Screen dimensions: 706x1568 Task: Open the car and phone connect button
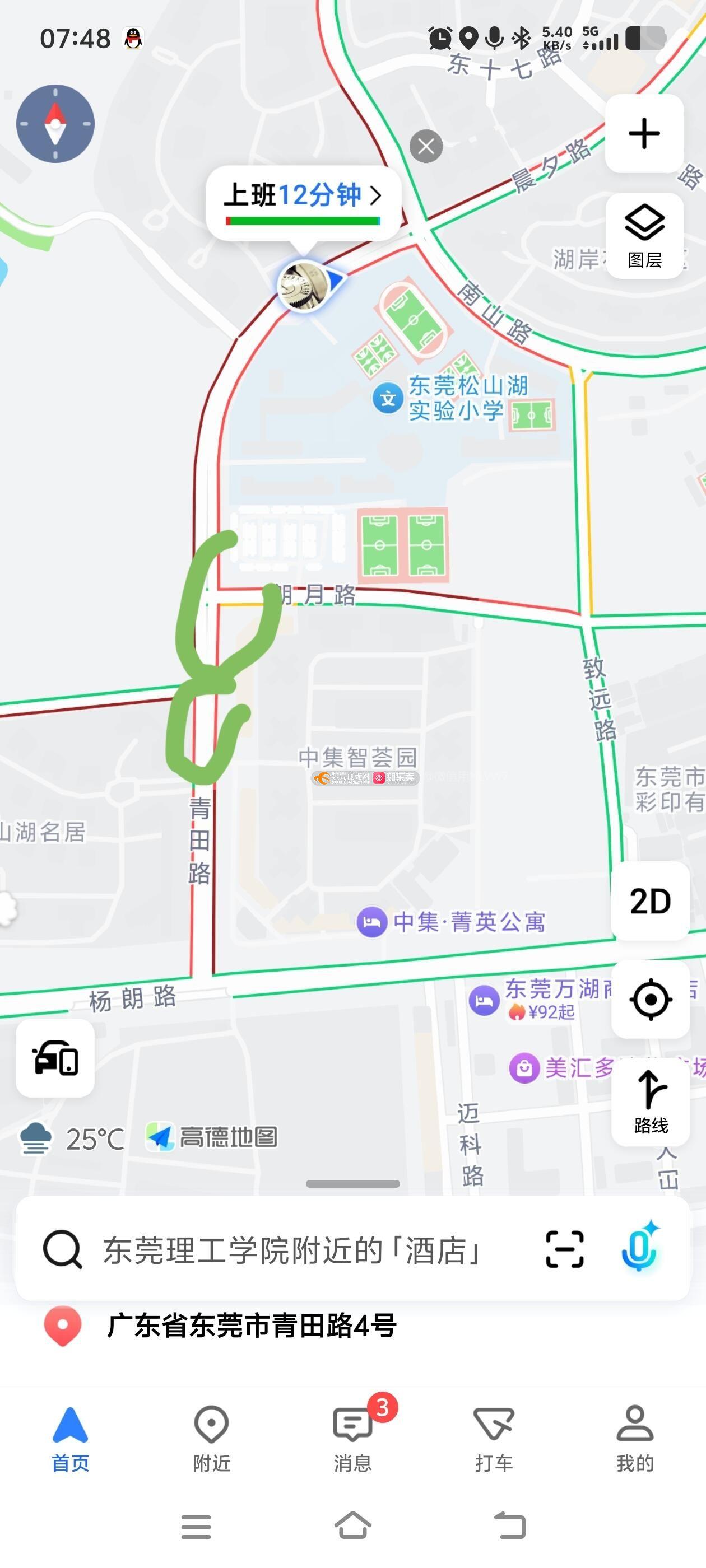coord(55,1058)
